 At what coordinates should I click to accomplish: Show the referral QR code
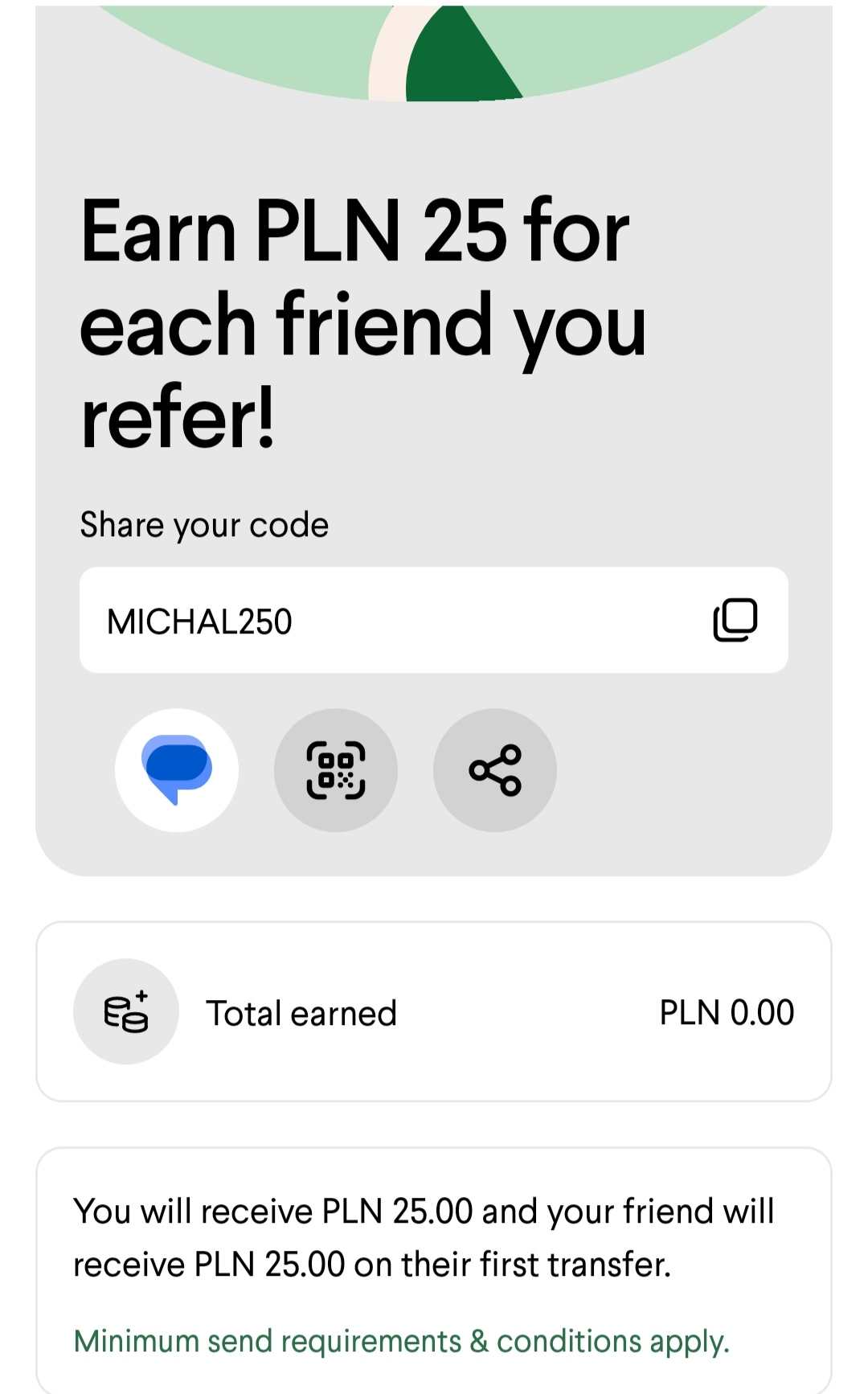click(336, 769)
